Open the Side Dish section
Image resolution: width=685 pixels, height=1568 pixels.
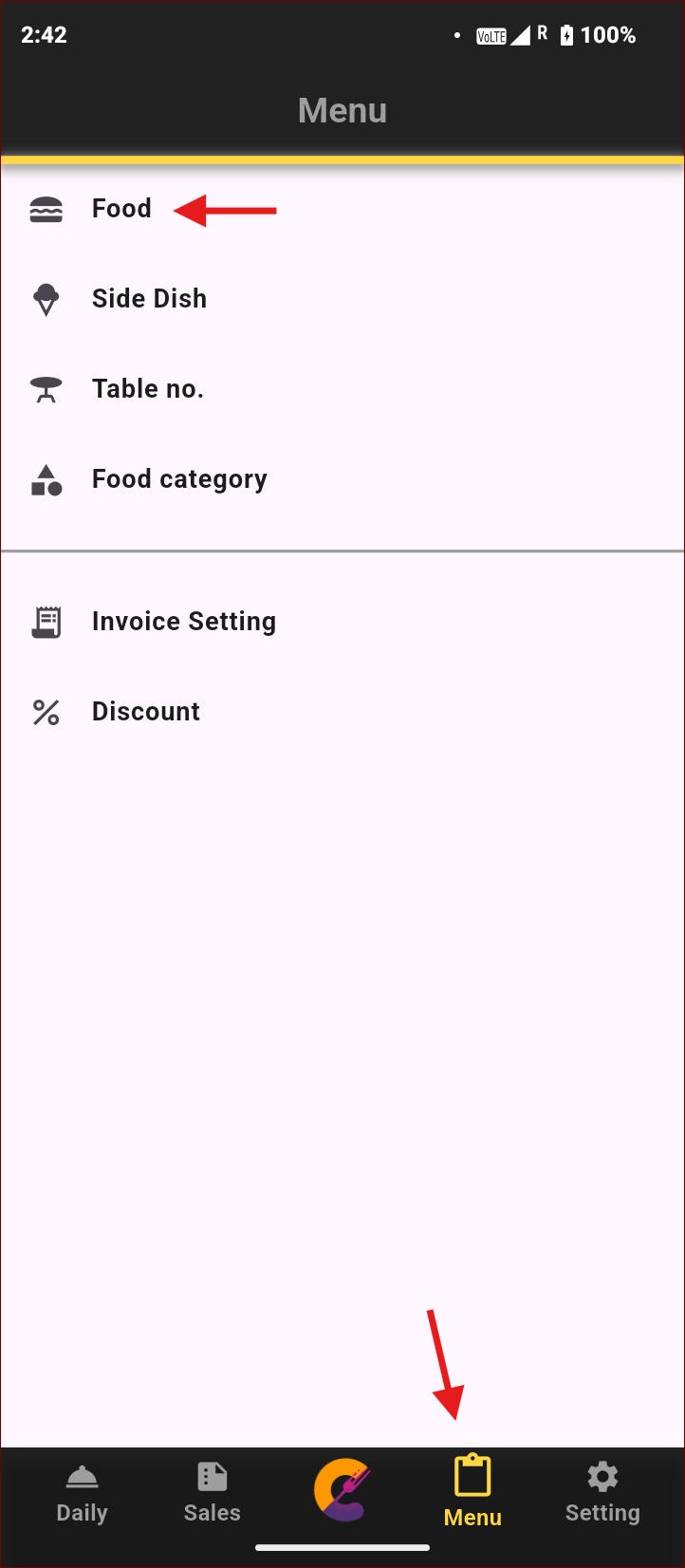coord(148,299)
